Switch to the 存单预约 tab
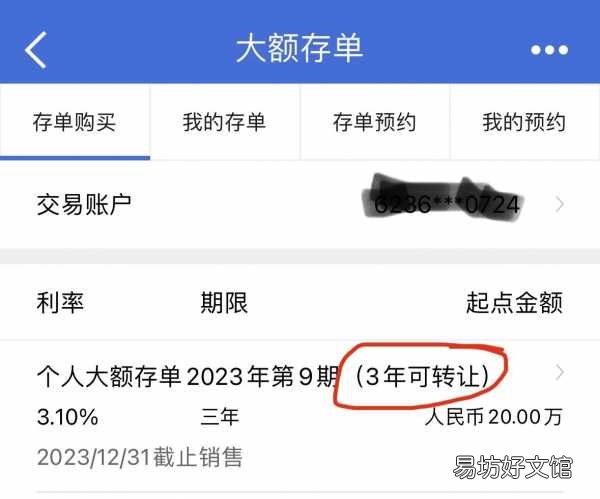Image resolution: width=600 pixels, height=499 pixels. pos(375,122)
